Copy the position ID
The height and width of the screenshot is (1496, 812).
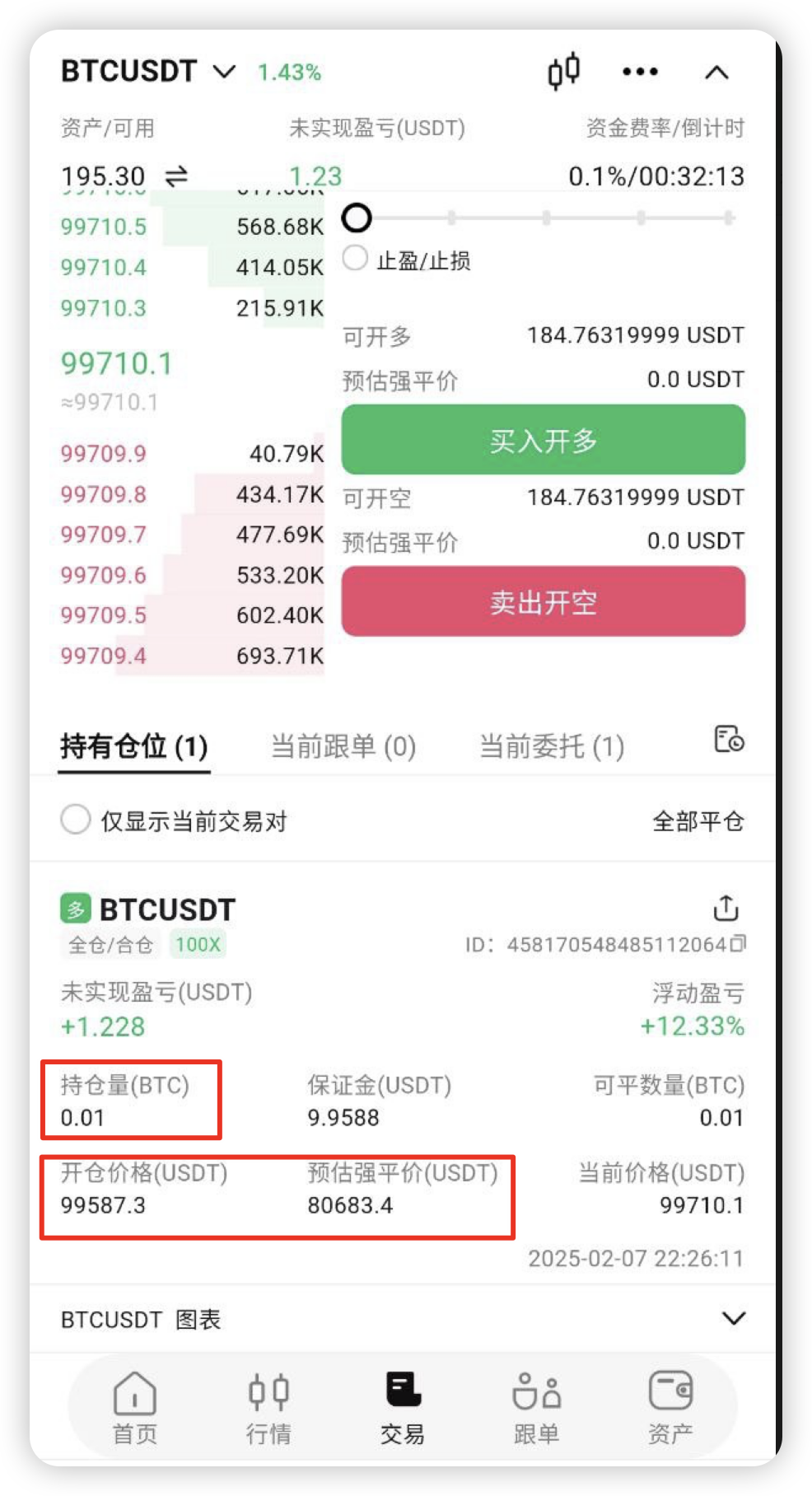(x=739, y=943)
